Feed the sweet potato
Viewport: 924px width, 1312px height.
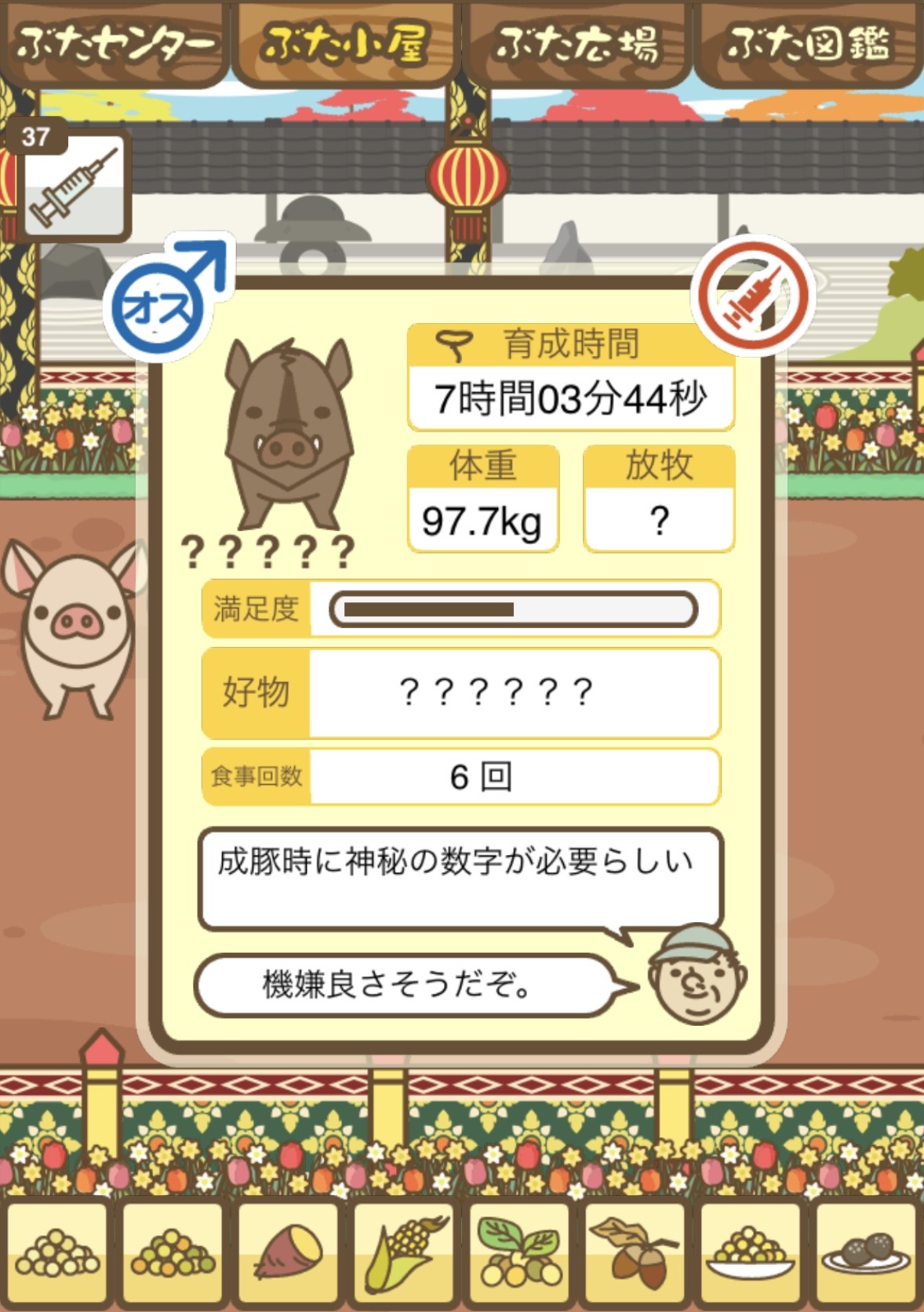click(x=289, y=1252)
